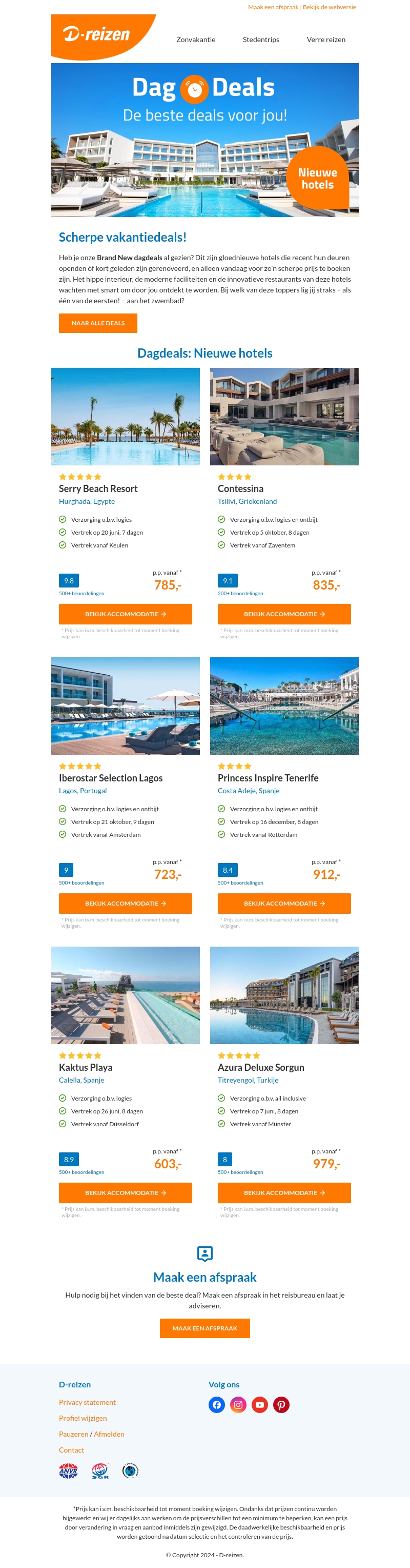
Task: View accommodation for Serry Beach Resort
Action: (126, 614)
